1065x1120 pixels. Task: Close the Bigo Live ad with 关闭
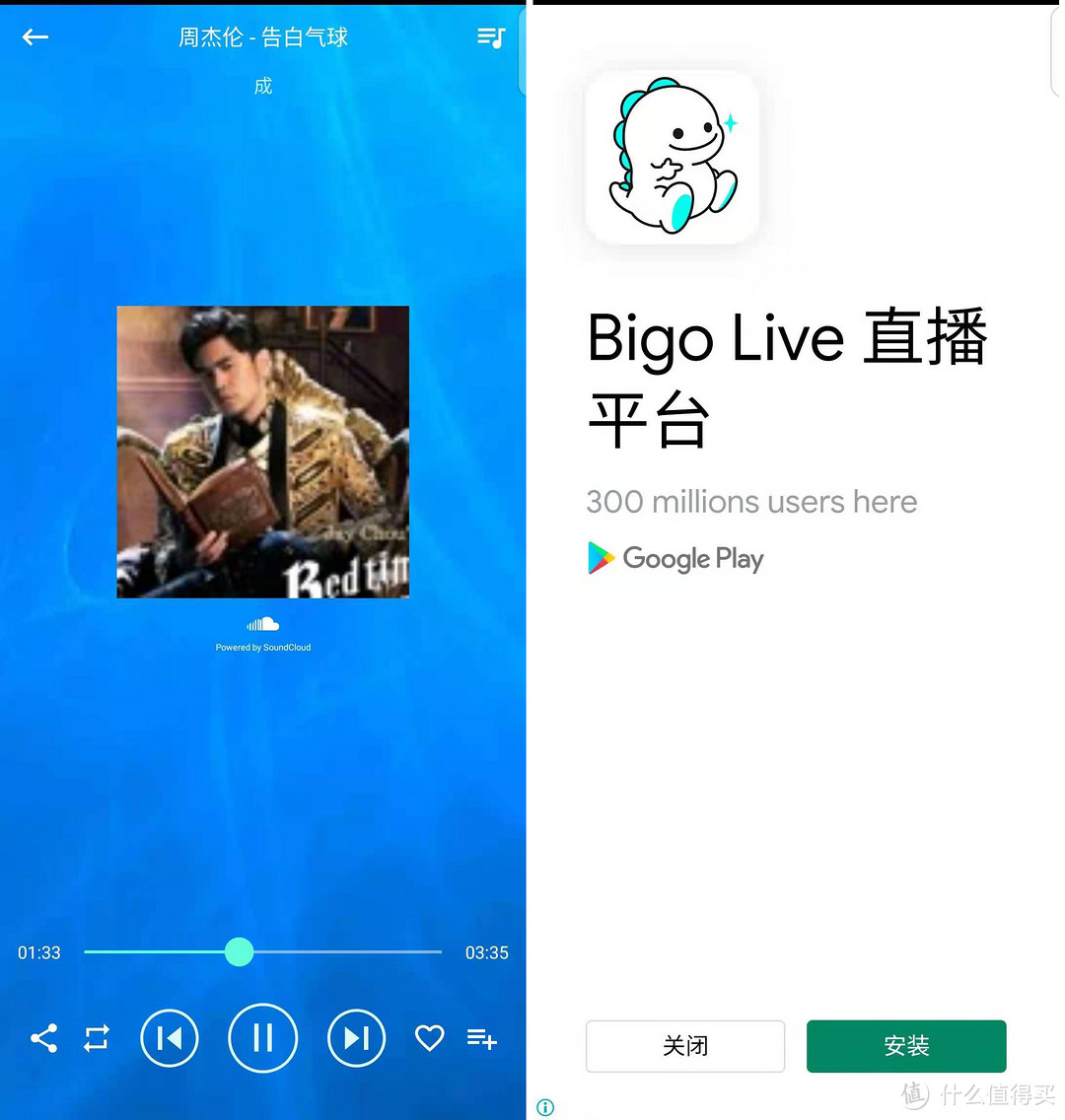click(685, 1046)
